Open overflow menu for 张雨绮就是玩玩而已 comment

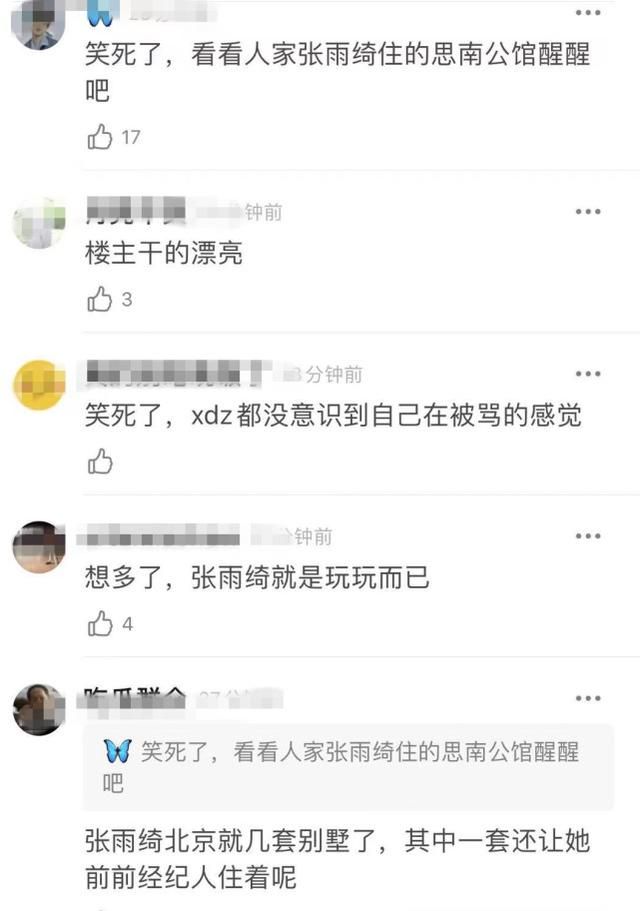click(x=588, y=537)
